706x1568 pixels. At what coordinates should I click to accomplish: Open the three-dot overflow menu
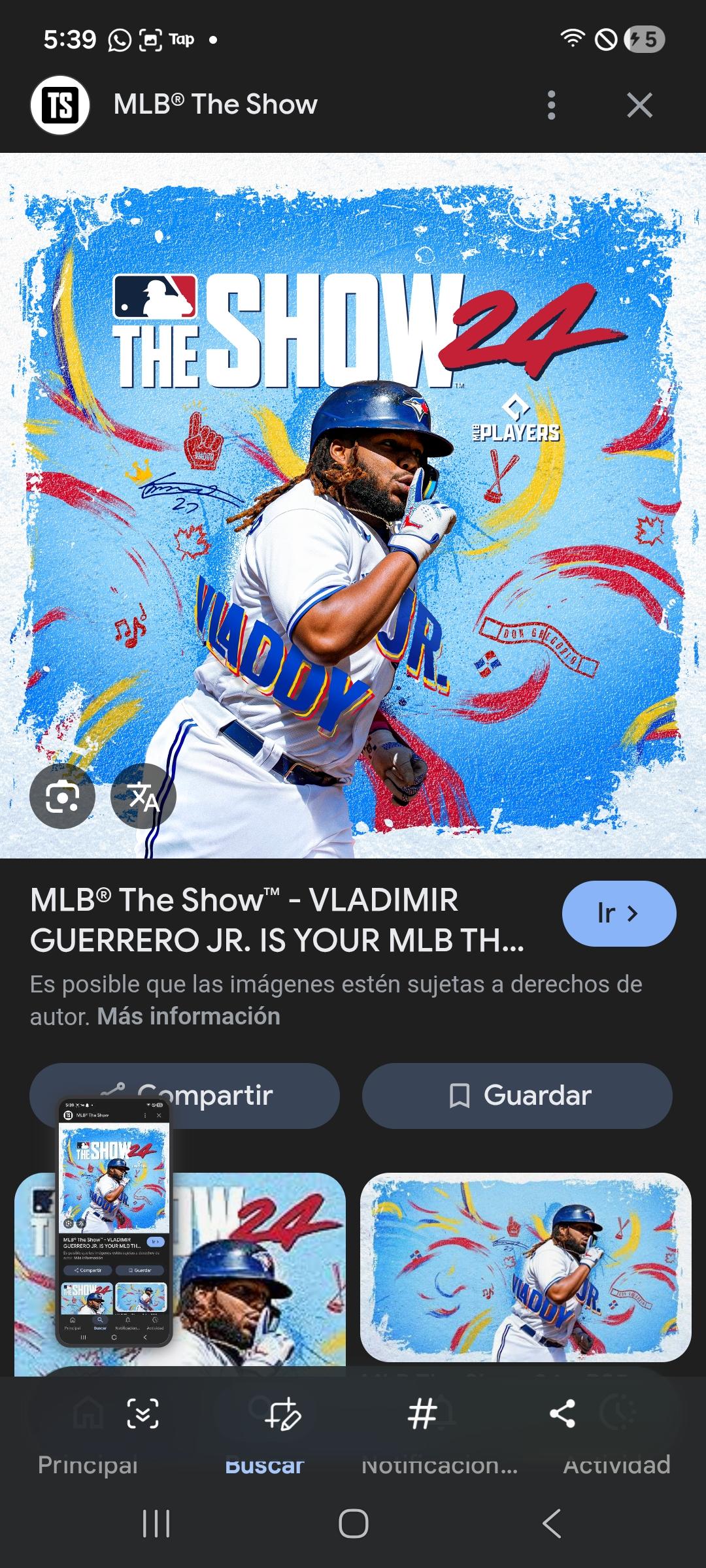click(551, 105)
